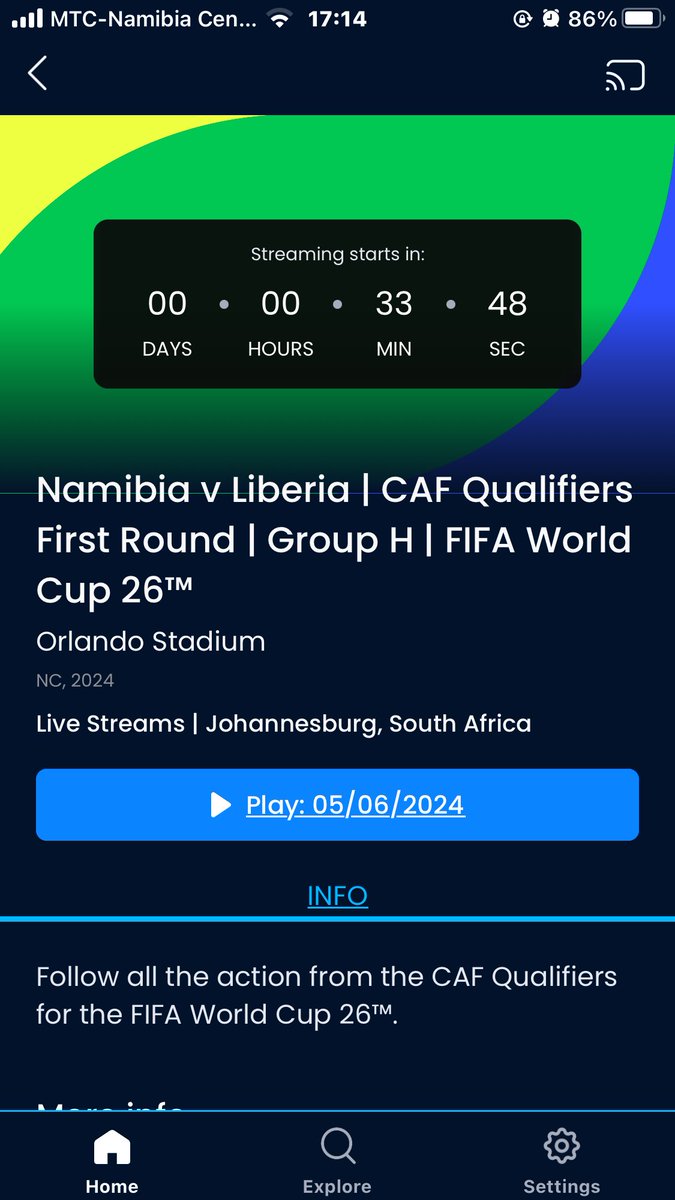Open the cast to screen icon
Image resolution: width=675 pixels, height=1200 pixels.
coord(625,76)
